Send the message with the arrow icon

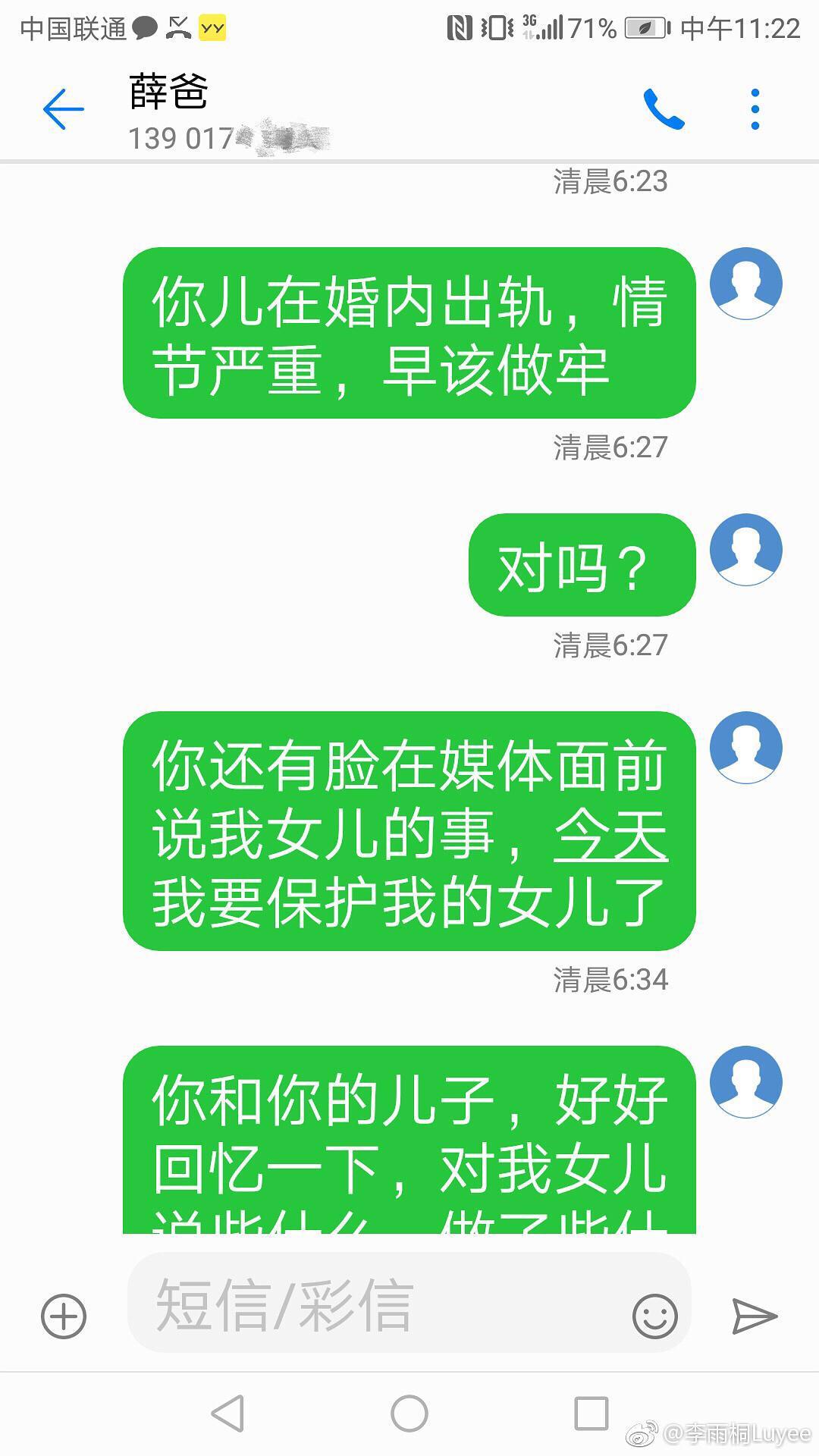[x=755, y=1316]
